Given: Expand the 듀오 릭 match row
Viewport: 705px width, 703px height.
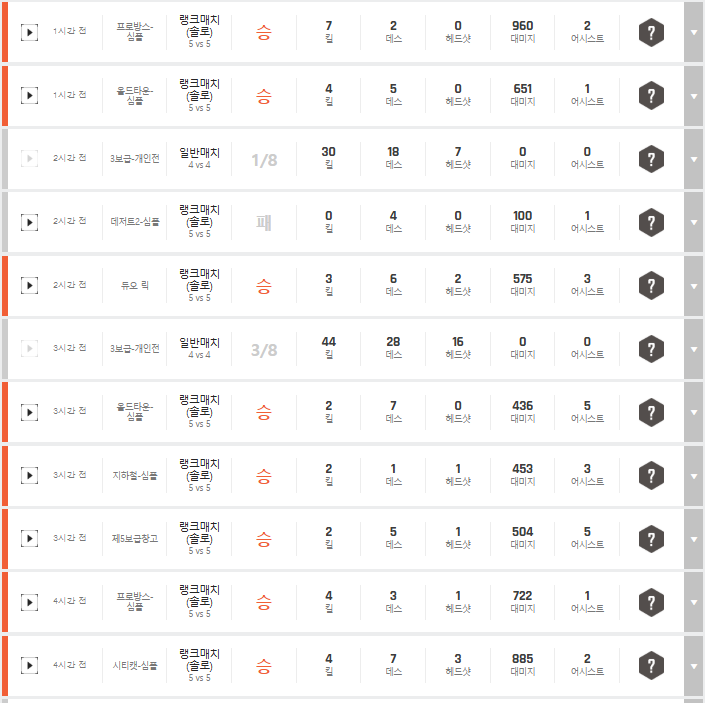Looking at the screenshot, I should tap(693, 285).
